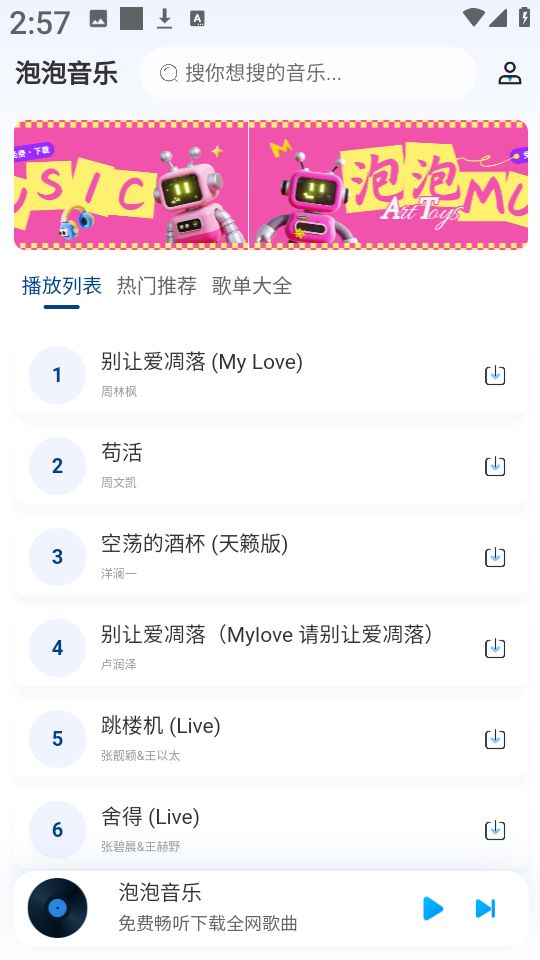Play the song 苟活 by 周文凯
This screenshot has height=960, width=540.
click(x=271, y=466)
